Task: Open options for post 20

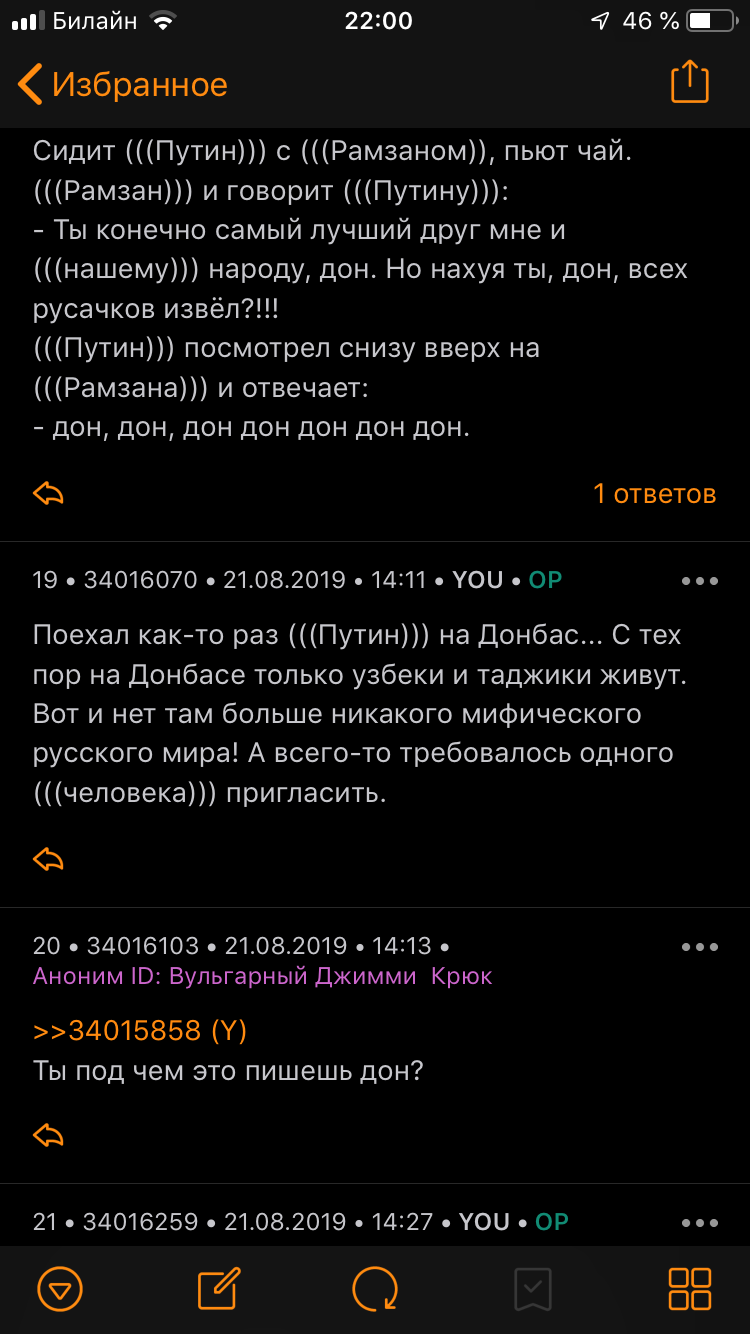Action: pyautogui.click(x=699, y=947)
